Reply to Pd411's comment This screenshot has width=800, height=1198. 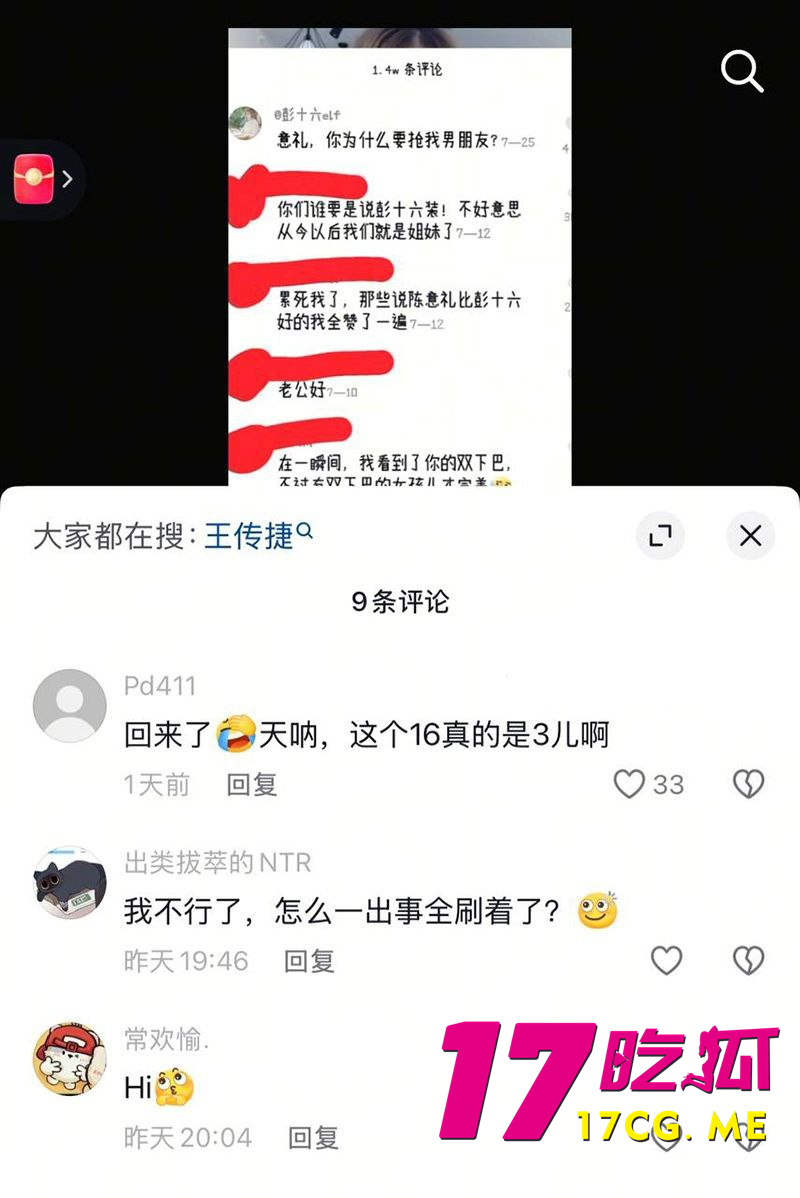(x=251, y=784)
